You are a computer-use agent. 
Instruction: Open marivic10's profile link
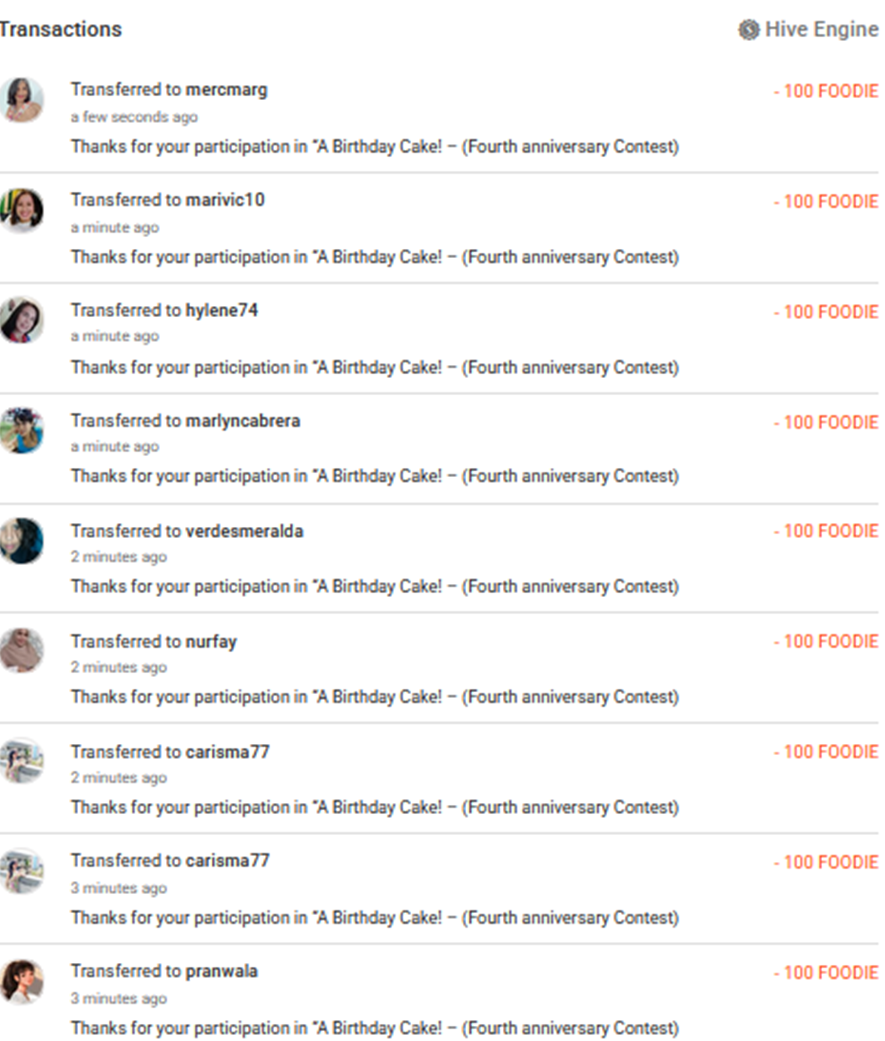pyautogui.click(x=225, y=200)
